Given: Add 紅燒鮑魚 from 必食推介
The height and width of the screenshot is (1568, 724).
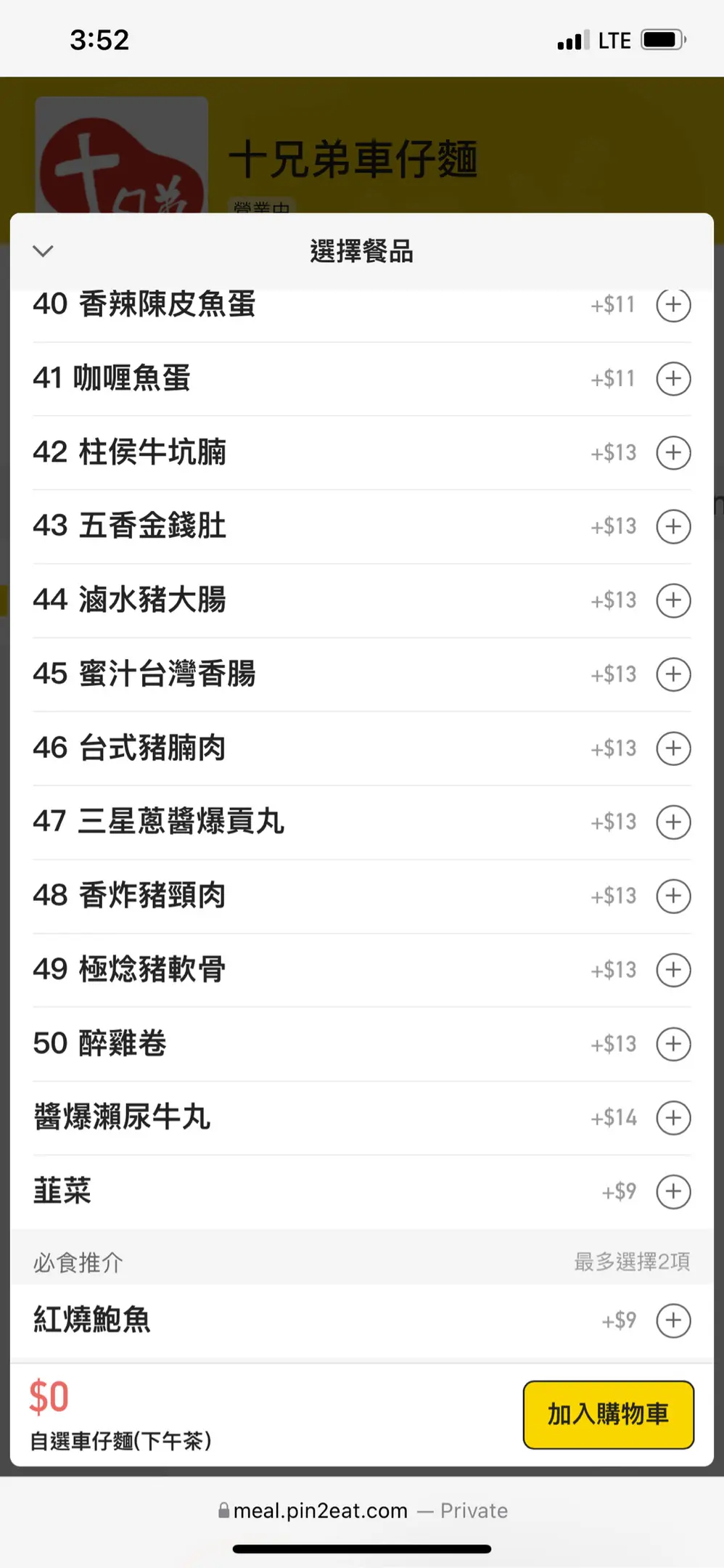Looking at the screenshot, I should pyautogui.click(x=672, y=1320).
